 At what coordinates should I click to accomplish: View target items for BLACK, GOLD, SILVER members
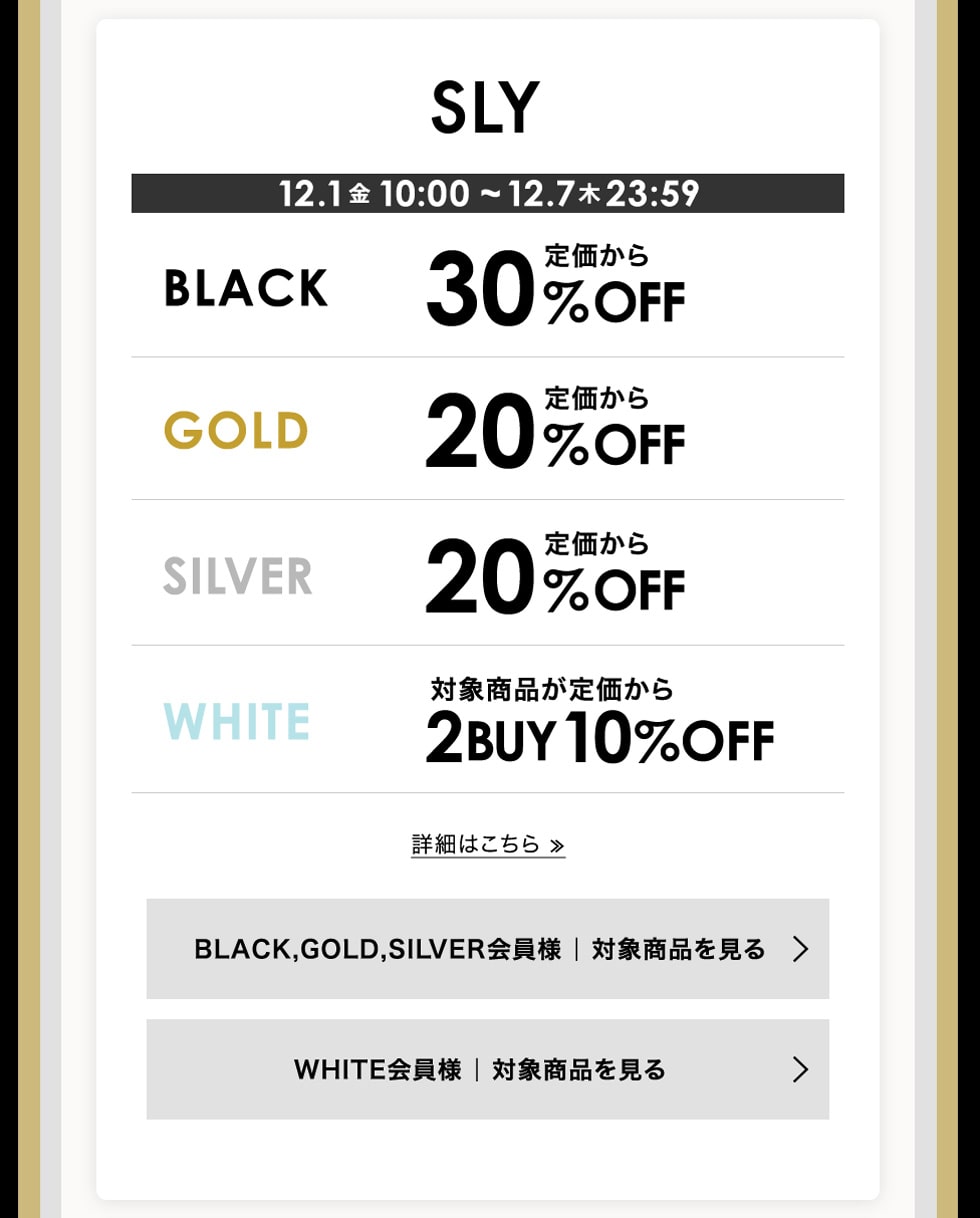(488, 949)
